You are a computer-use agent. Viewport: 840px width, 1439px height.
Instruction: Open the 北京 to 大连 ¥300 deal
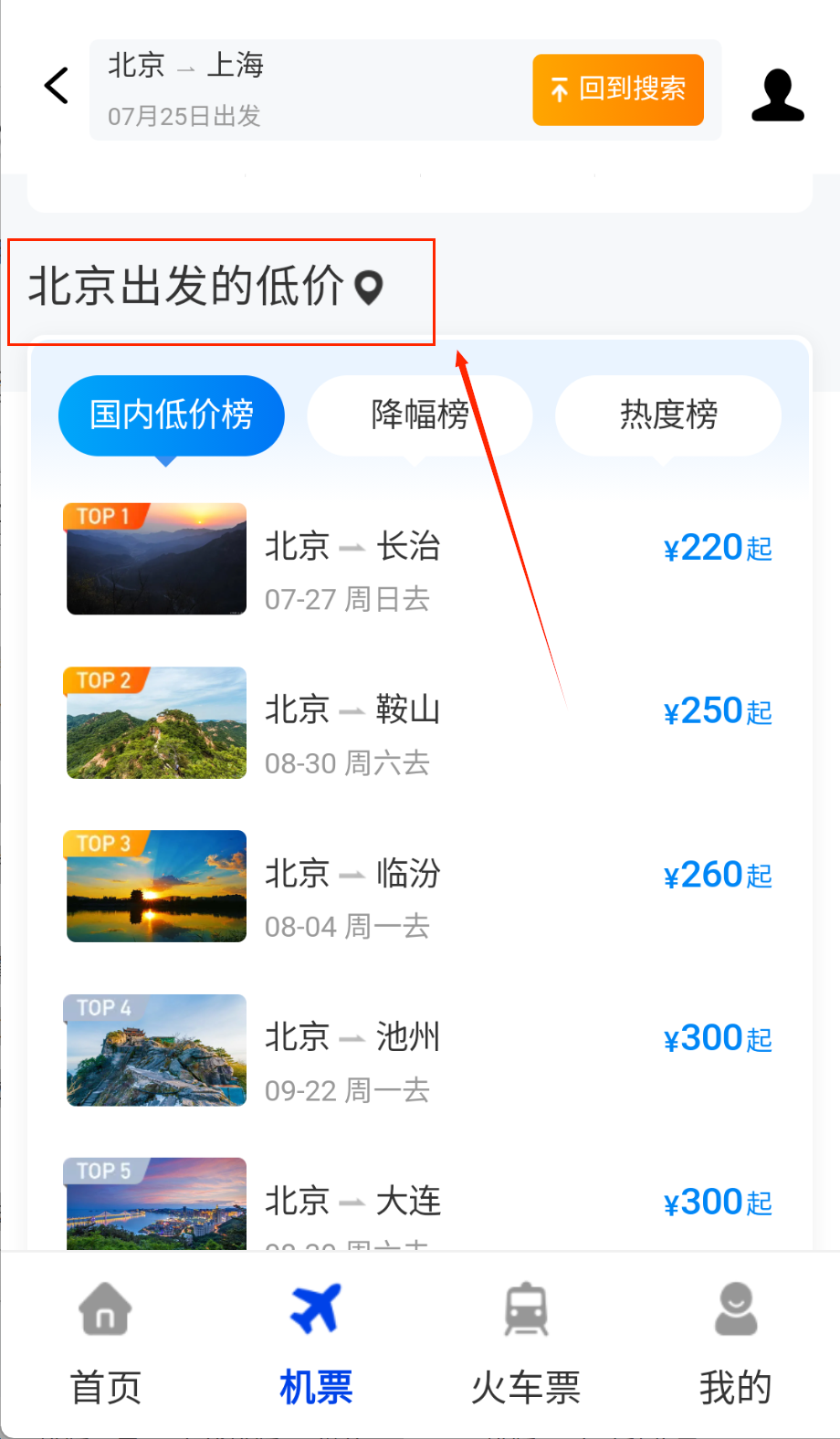[x=420, y=1203]
